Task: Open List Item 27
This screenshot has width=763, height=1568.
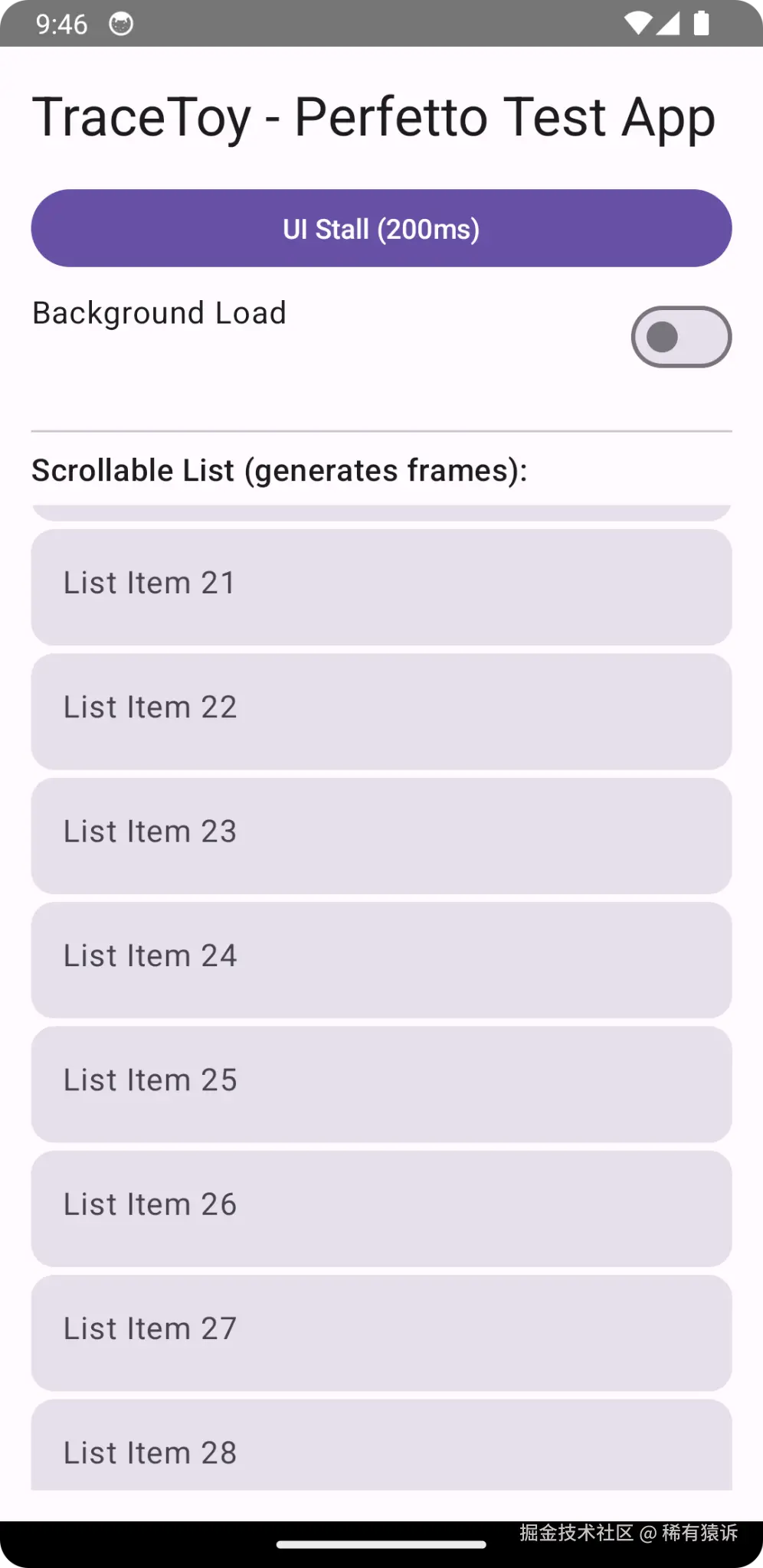Action: click(381, 1332)
